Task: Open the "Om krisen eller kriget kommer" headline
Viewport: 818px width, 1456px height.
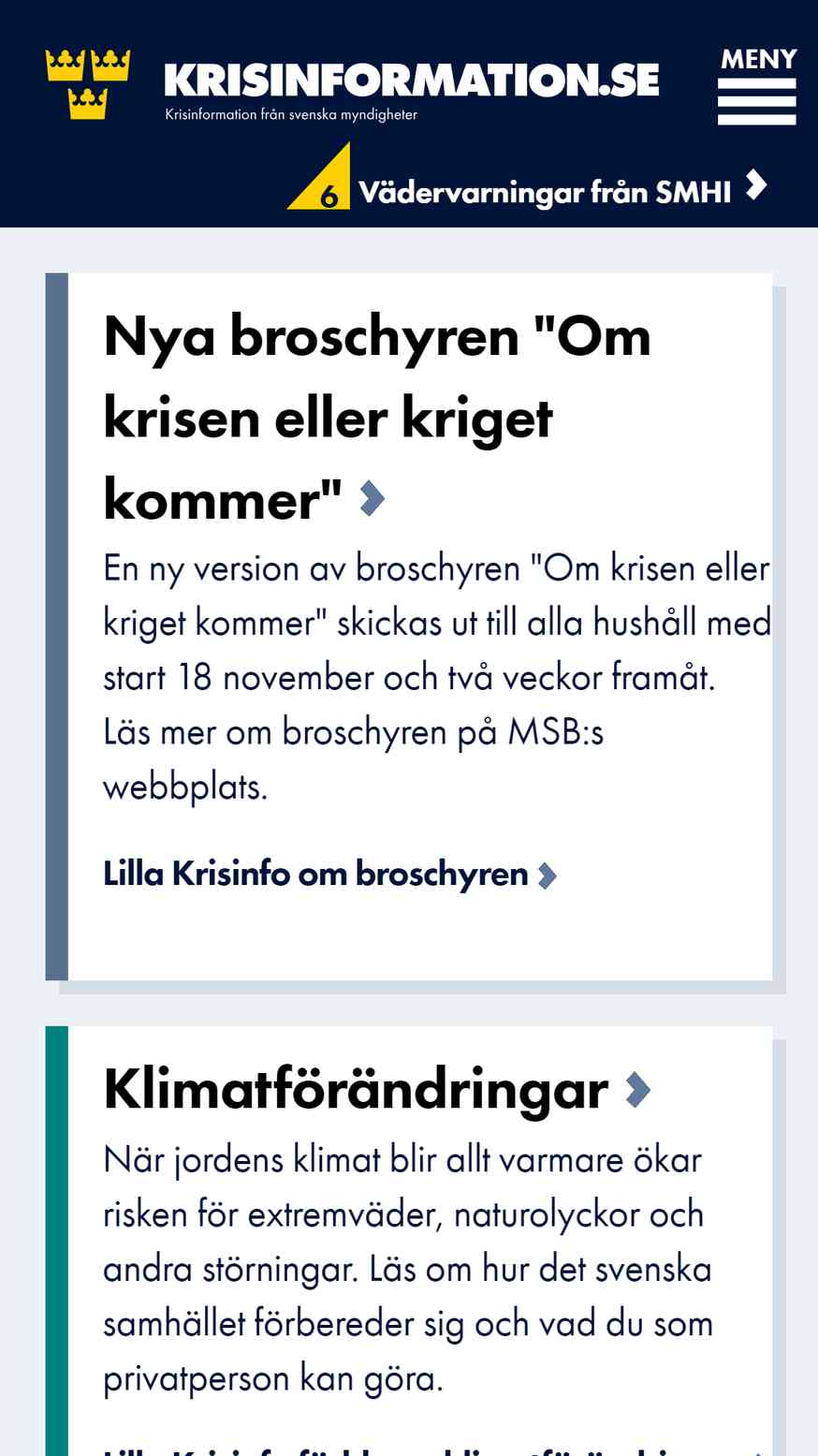Action: point(376,417)
